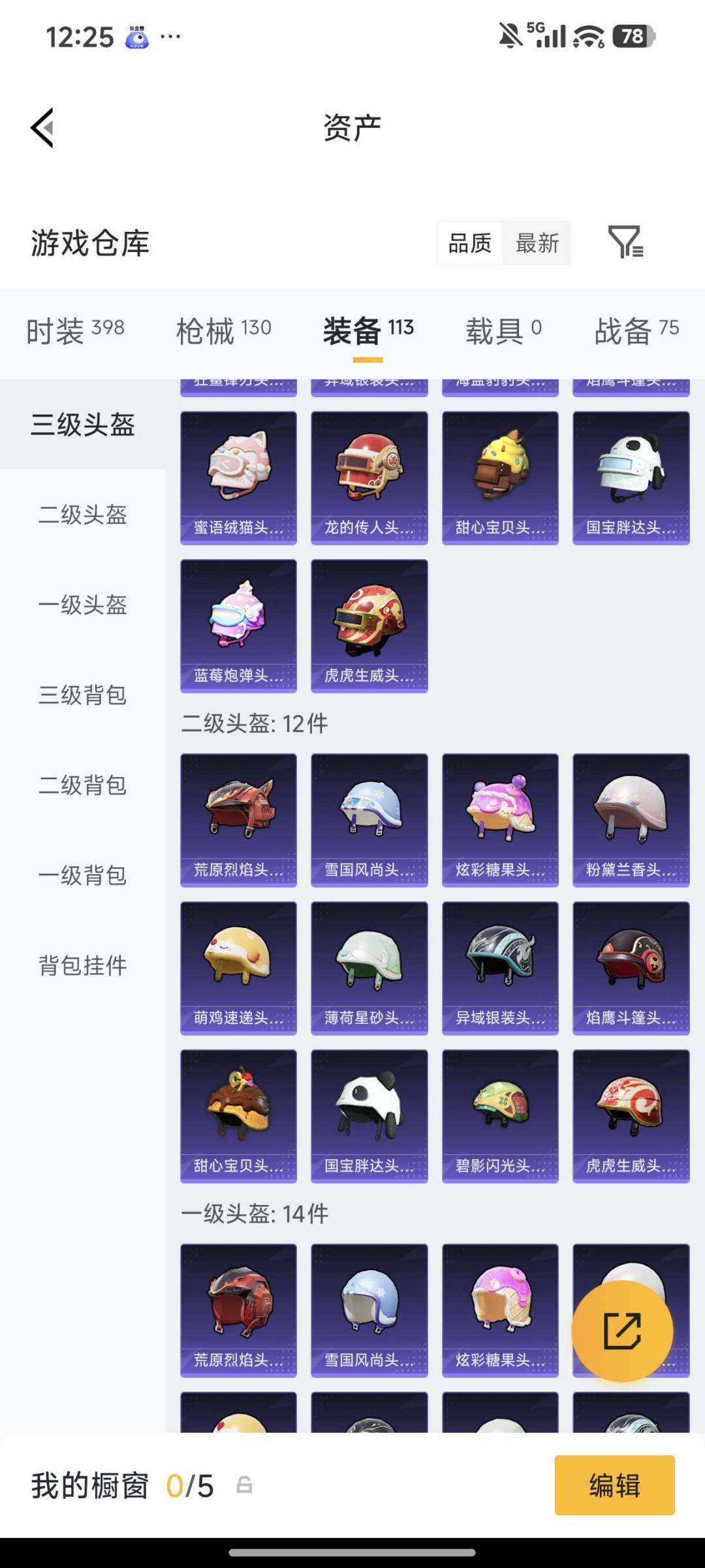
Task: Tap the yellow share/export floating button
Action: 624,1330
